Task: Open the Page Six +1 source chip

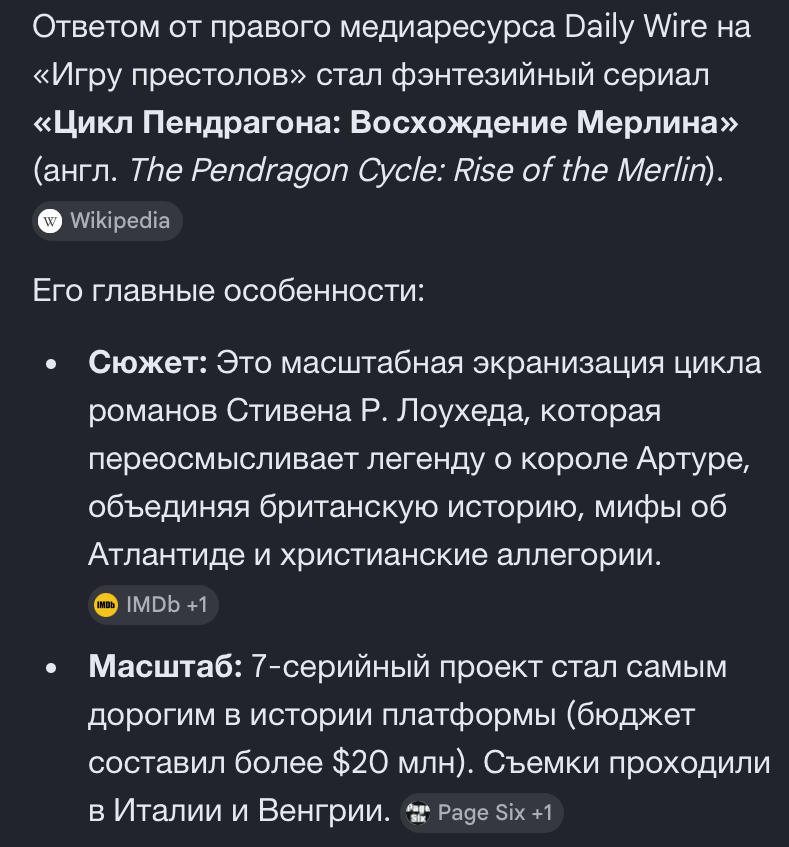Action: point(482,812)
